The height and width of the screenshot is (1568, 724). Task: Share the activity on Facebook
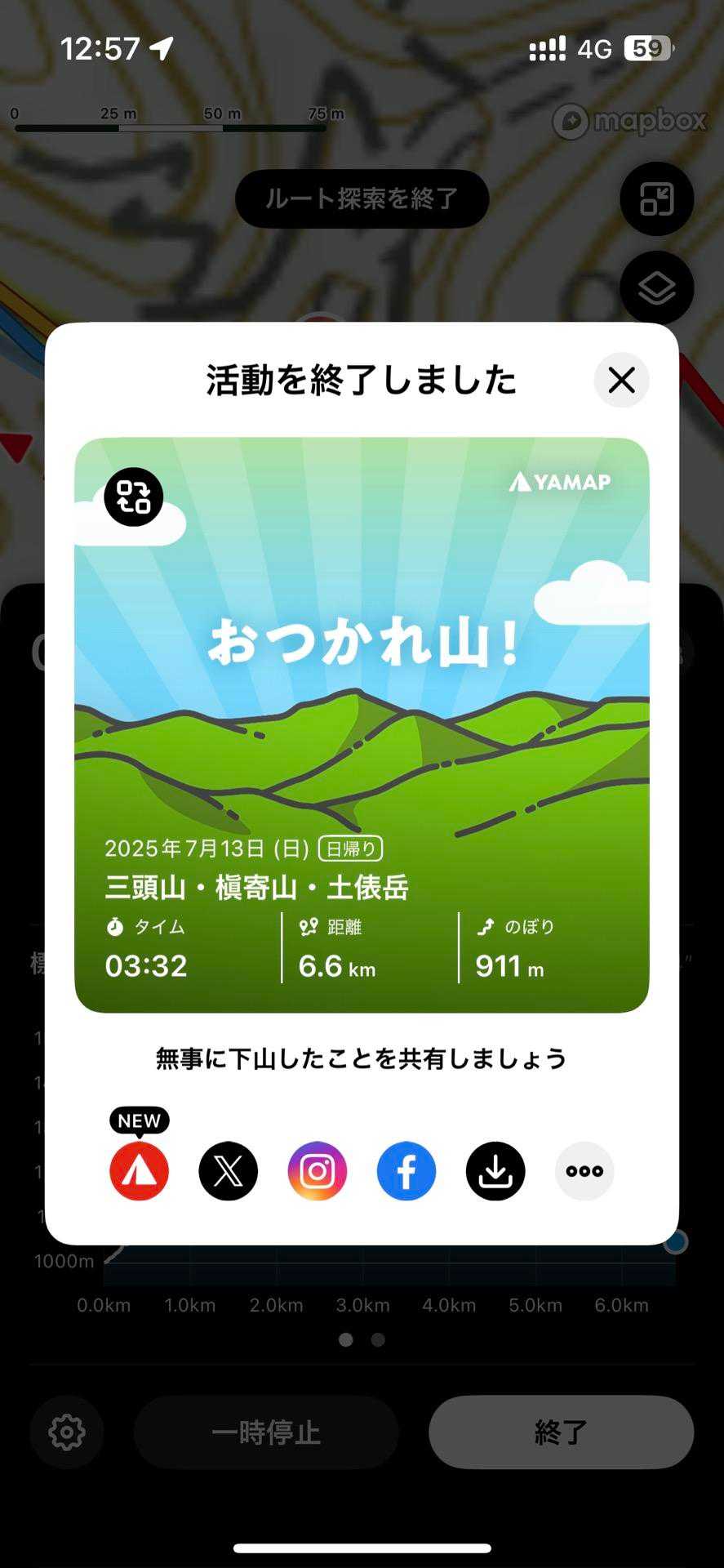[406, 1171]
